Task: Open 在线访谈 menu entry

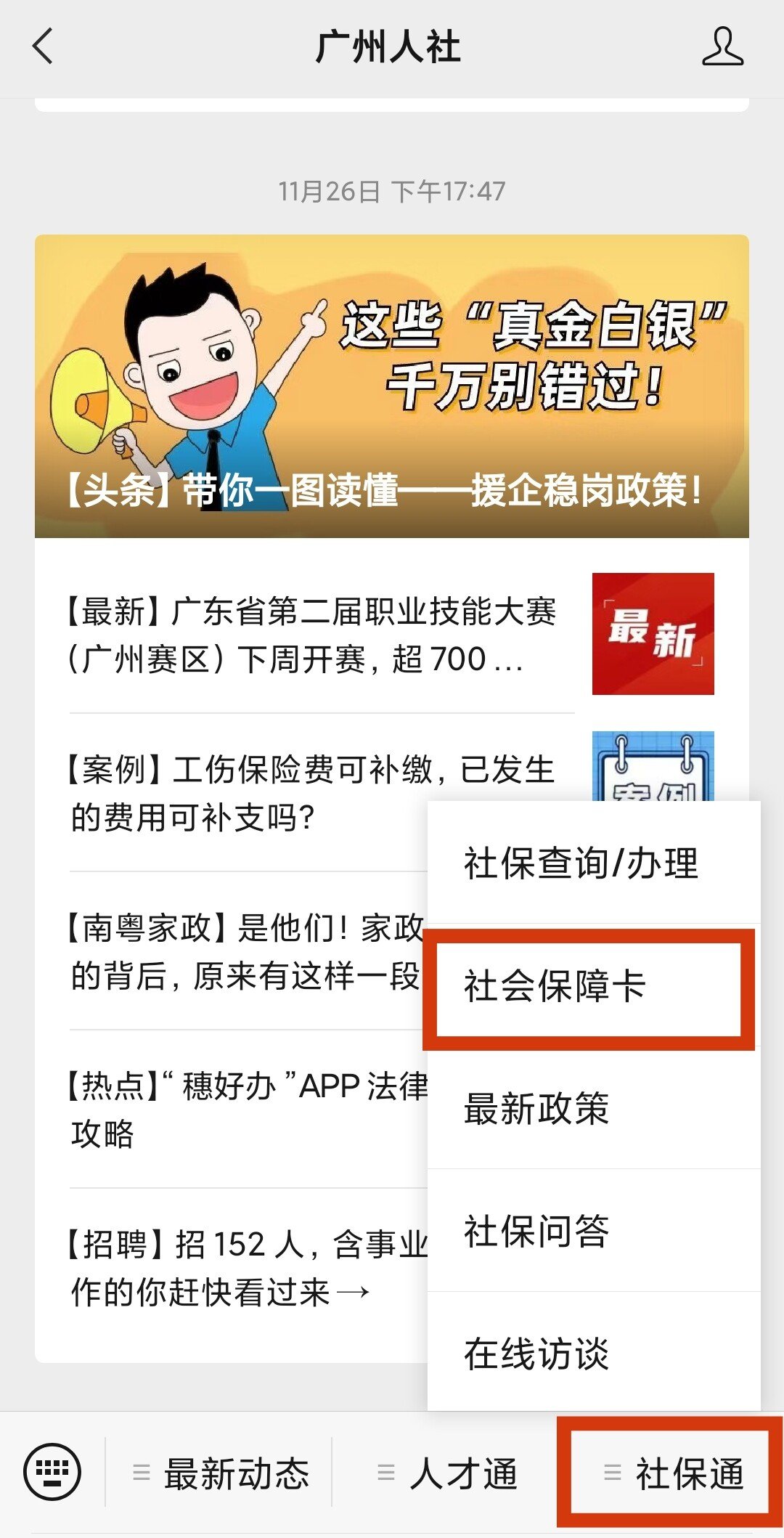Action: point(581,1353)
